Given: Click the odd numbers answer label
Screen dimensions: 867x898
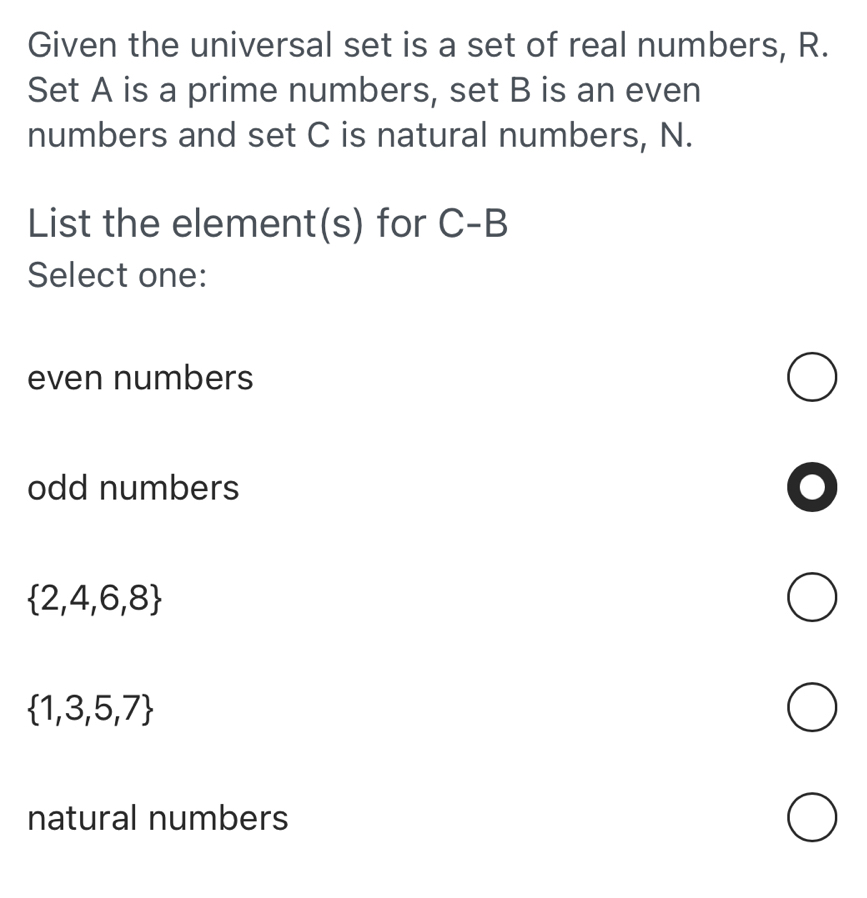Looking at the screenshot, I should tap(132, 489).
